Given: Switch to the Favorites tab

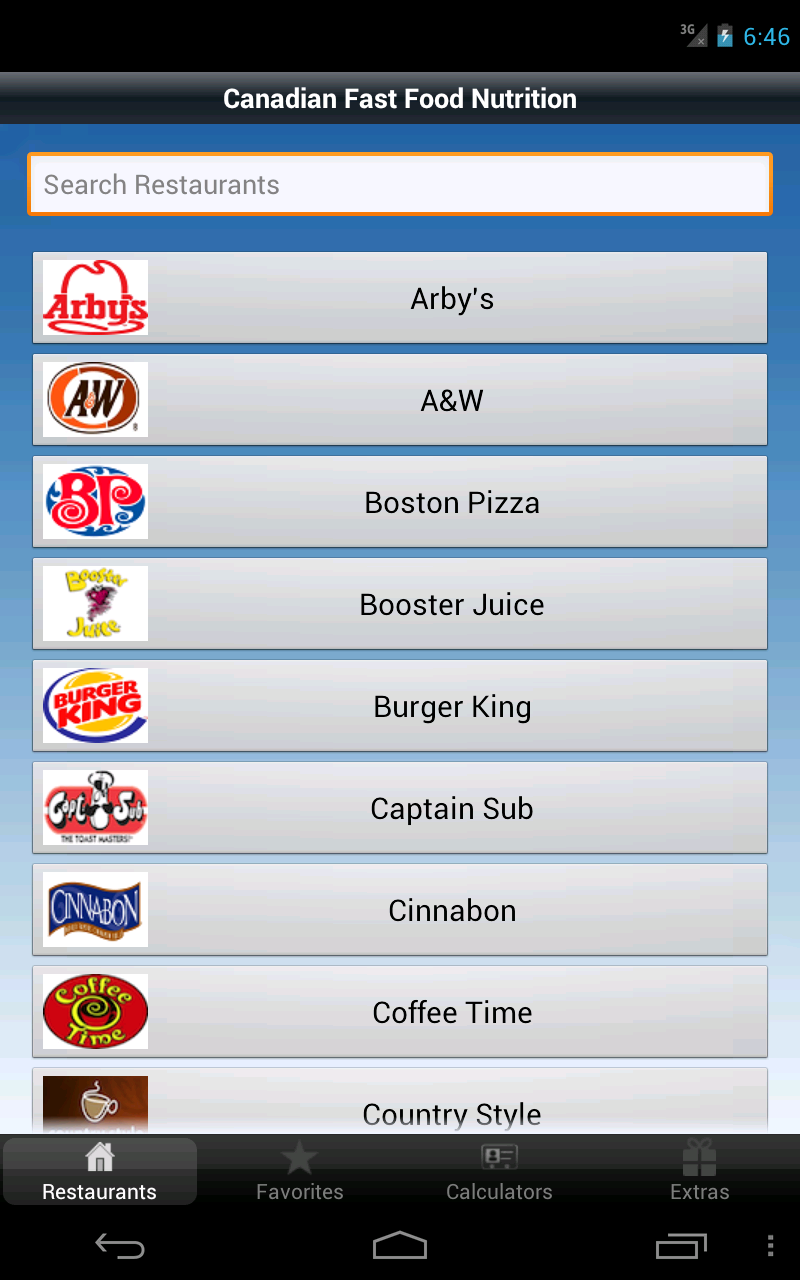Looking at the screenshot, I should click(x=299, y=1171).
